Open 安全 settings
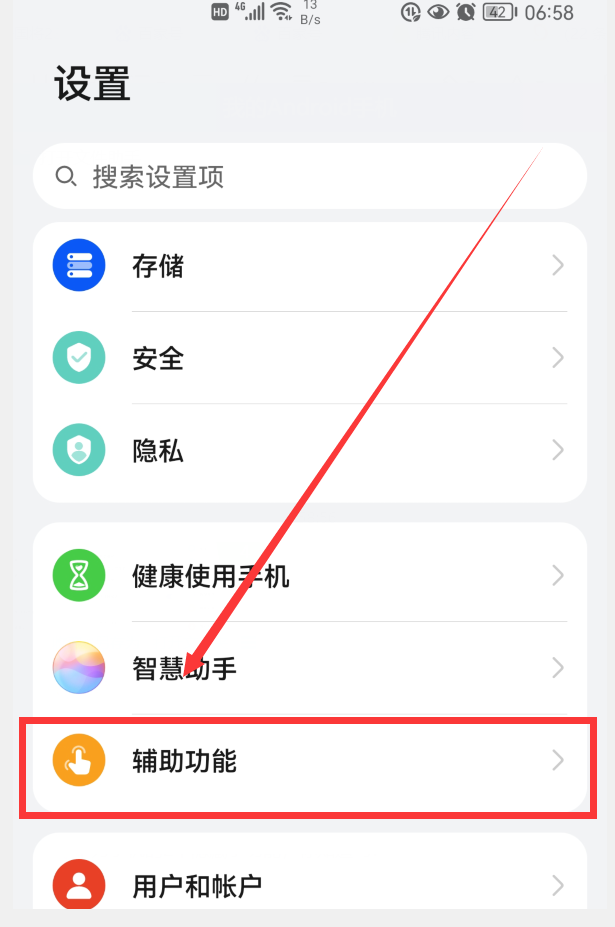 [309, 358]
